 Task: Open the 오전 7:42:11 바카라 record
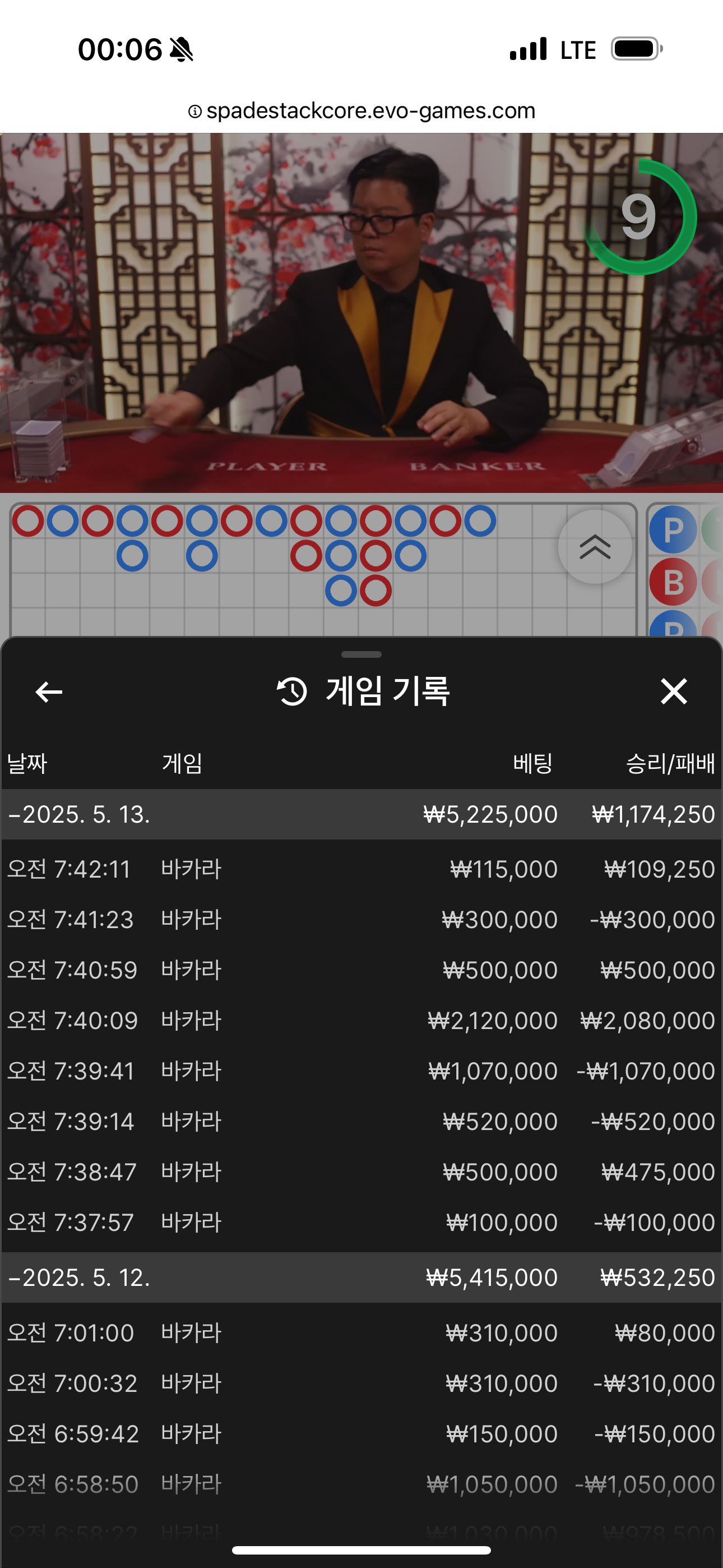361,869
